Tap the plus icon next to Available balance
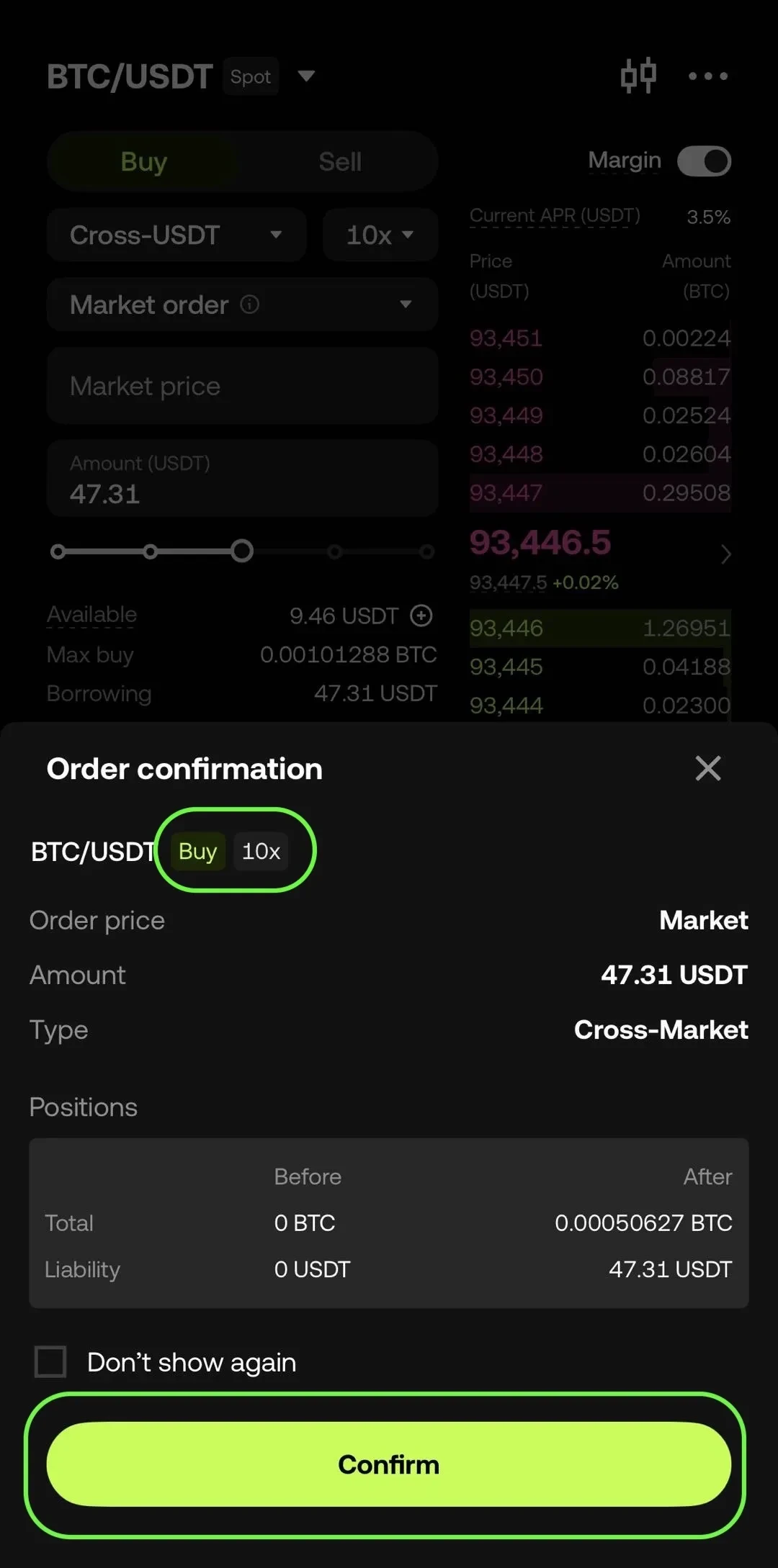This screenshot has width=778, height=1568. pyautogui.click(x=421, y=616)
